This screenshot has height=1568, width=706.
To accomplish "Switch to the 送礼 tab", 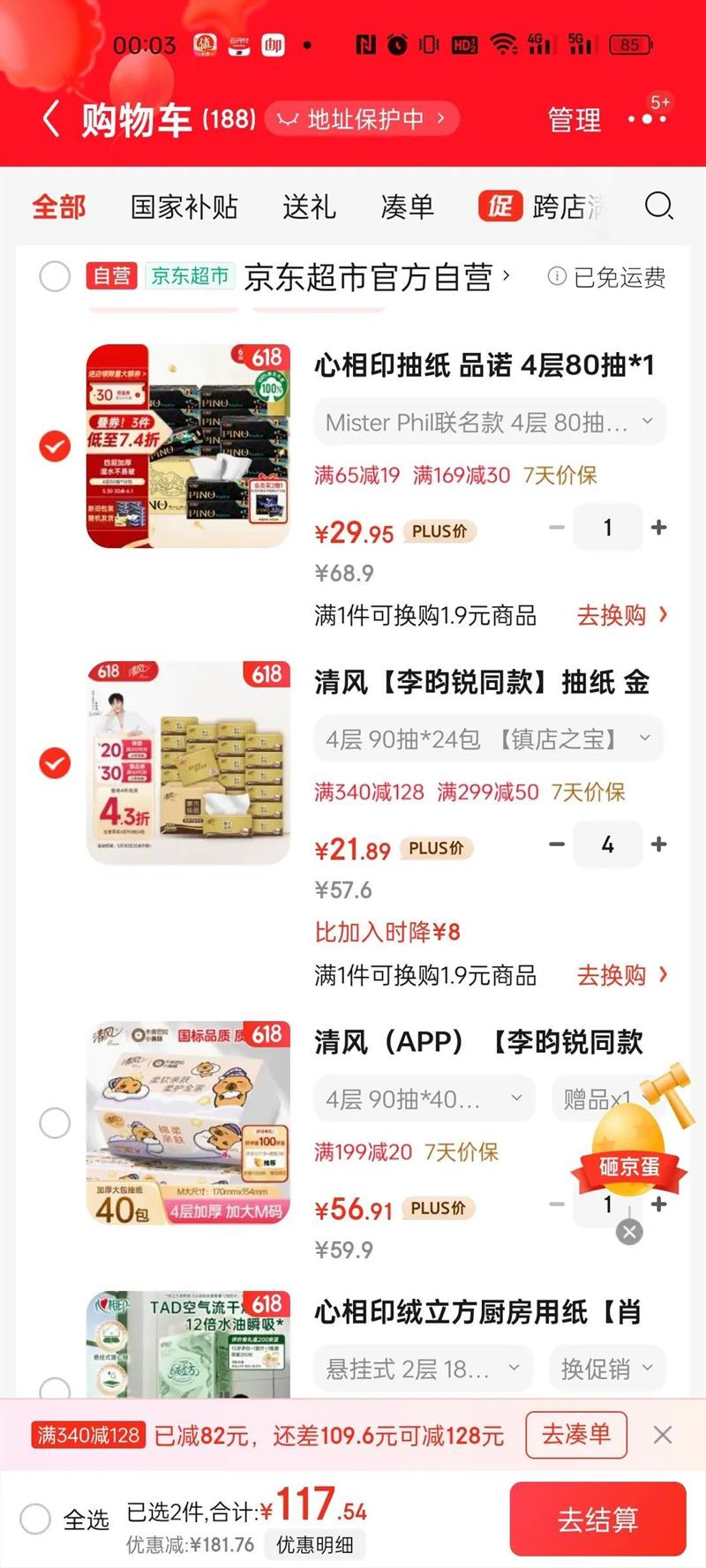I will pyautogui.click(x=309, y=206).
